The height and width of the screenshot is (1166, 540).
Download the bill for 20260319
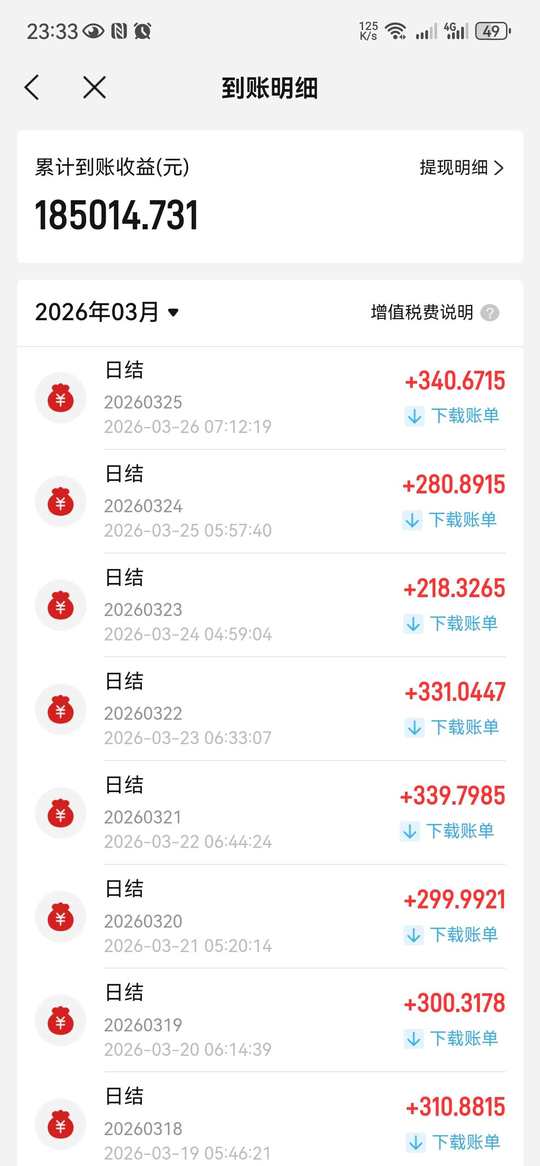point(451,1038)
